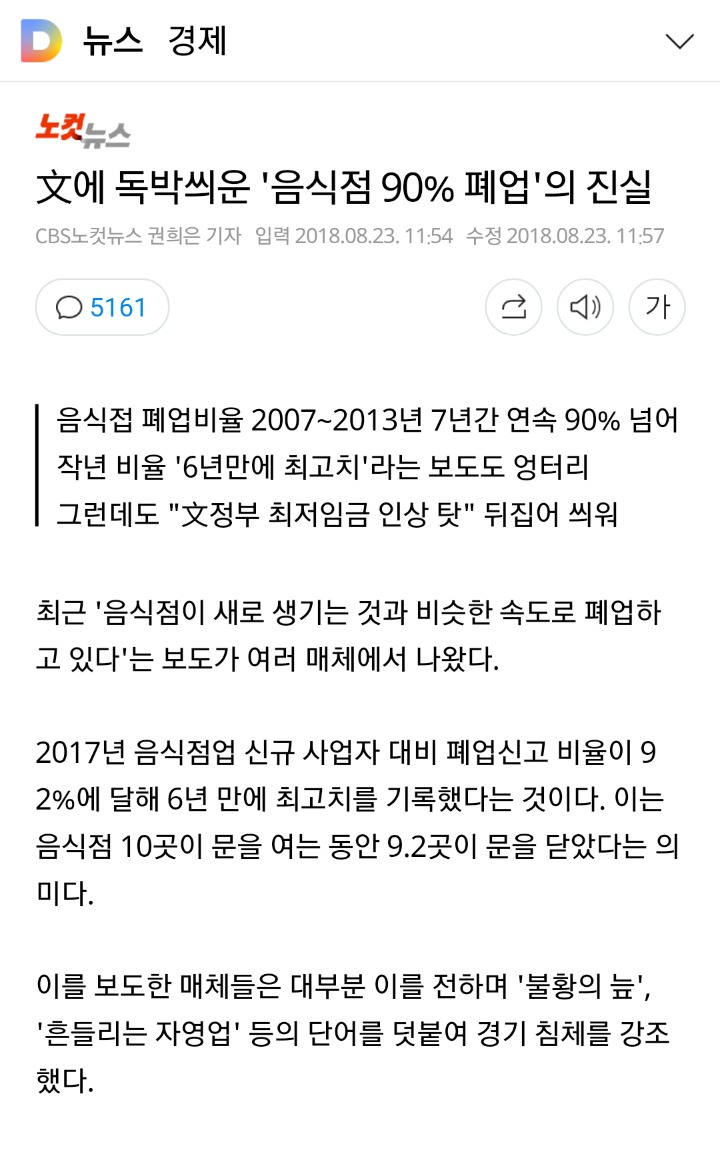Open the 경제 news category
The height and width of the screenshot is (1160, 720).
198,40
